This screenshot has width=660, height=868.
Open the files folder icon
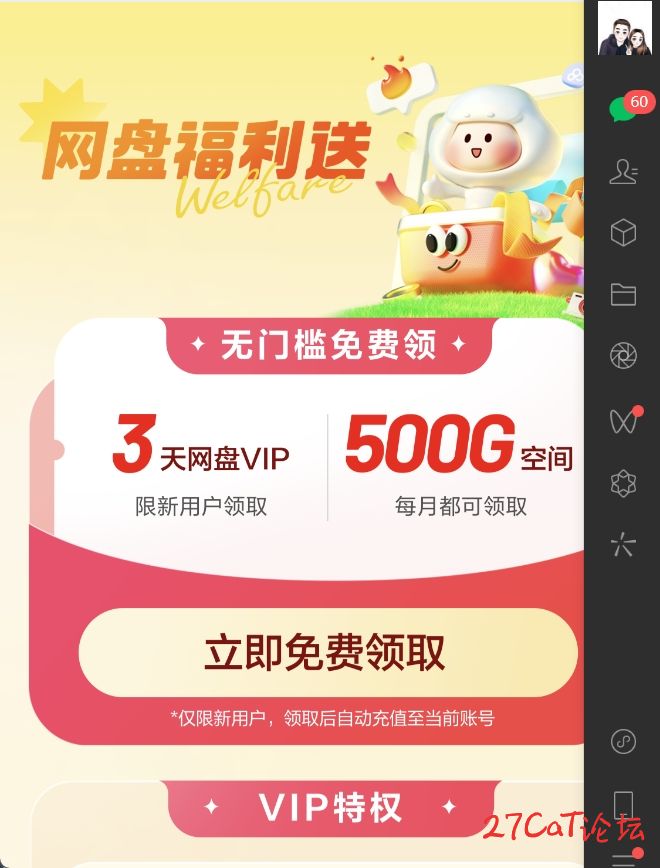coord(623,293)
